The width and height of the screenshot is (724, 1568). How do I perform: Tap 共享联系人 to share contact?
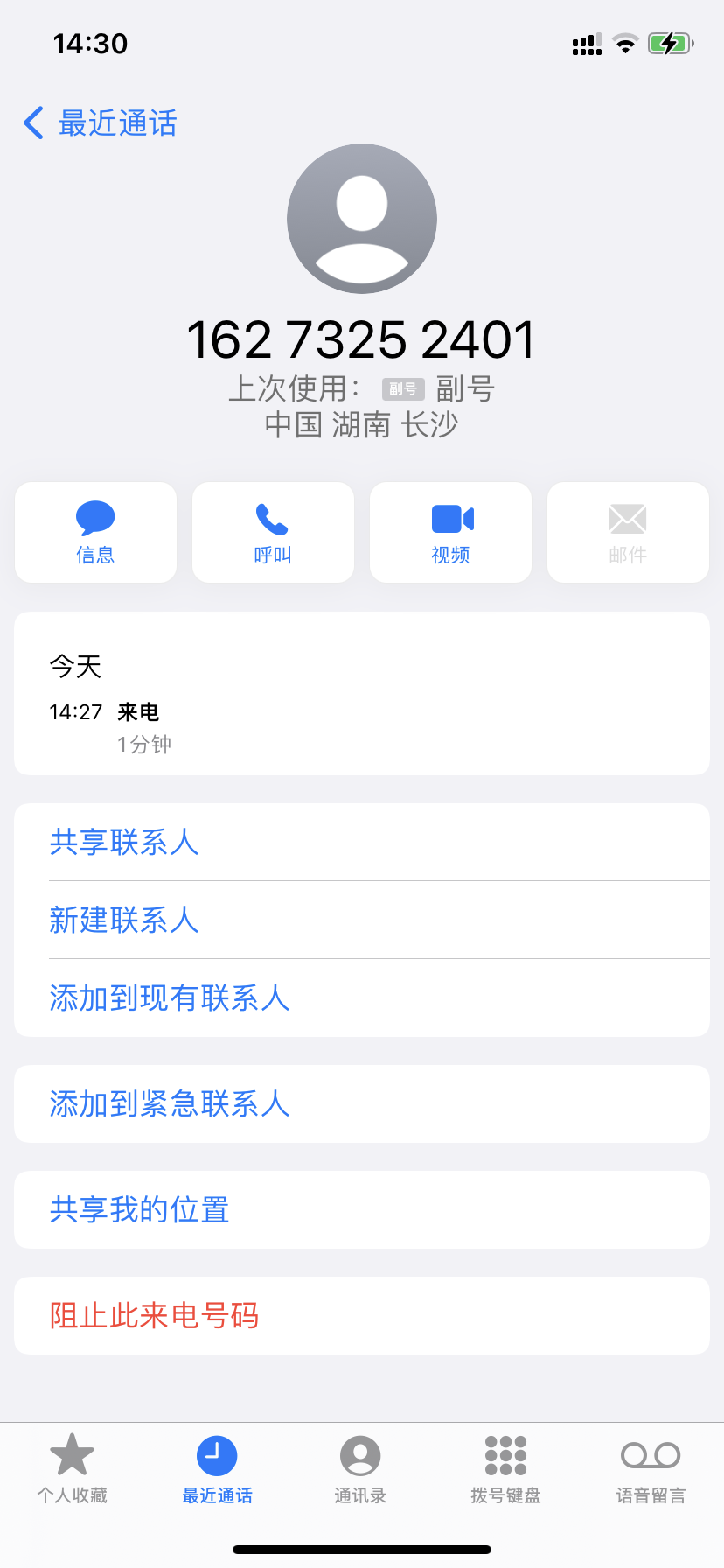coord(124,841)
